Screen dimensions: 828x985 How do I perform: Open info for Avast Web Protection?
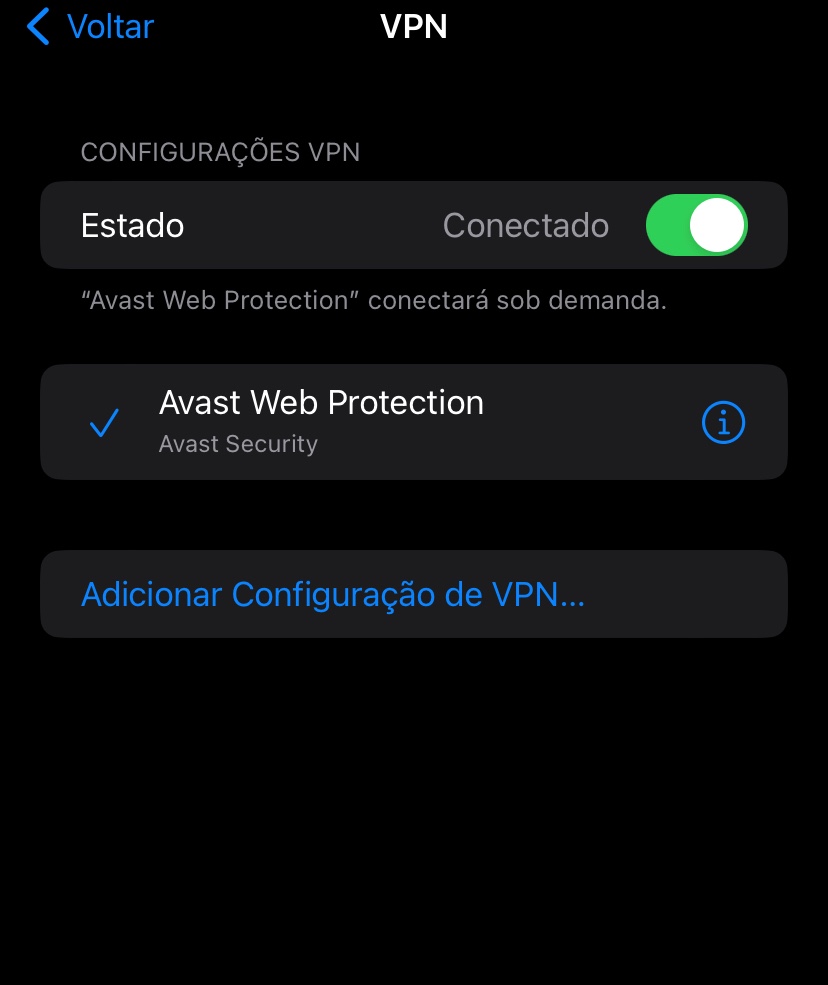click(x=723, y=422)
